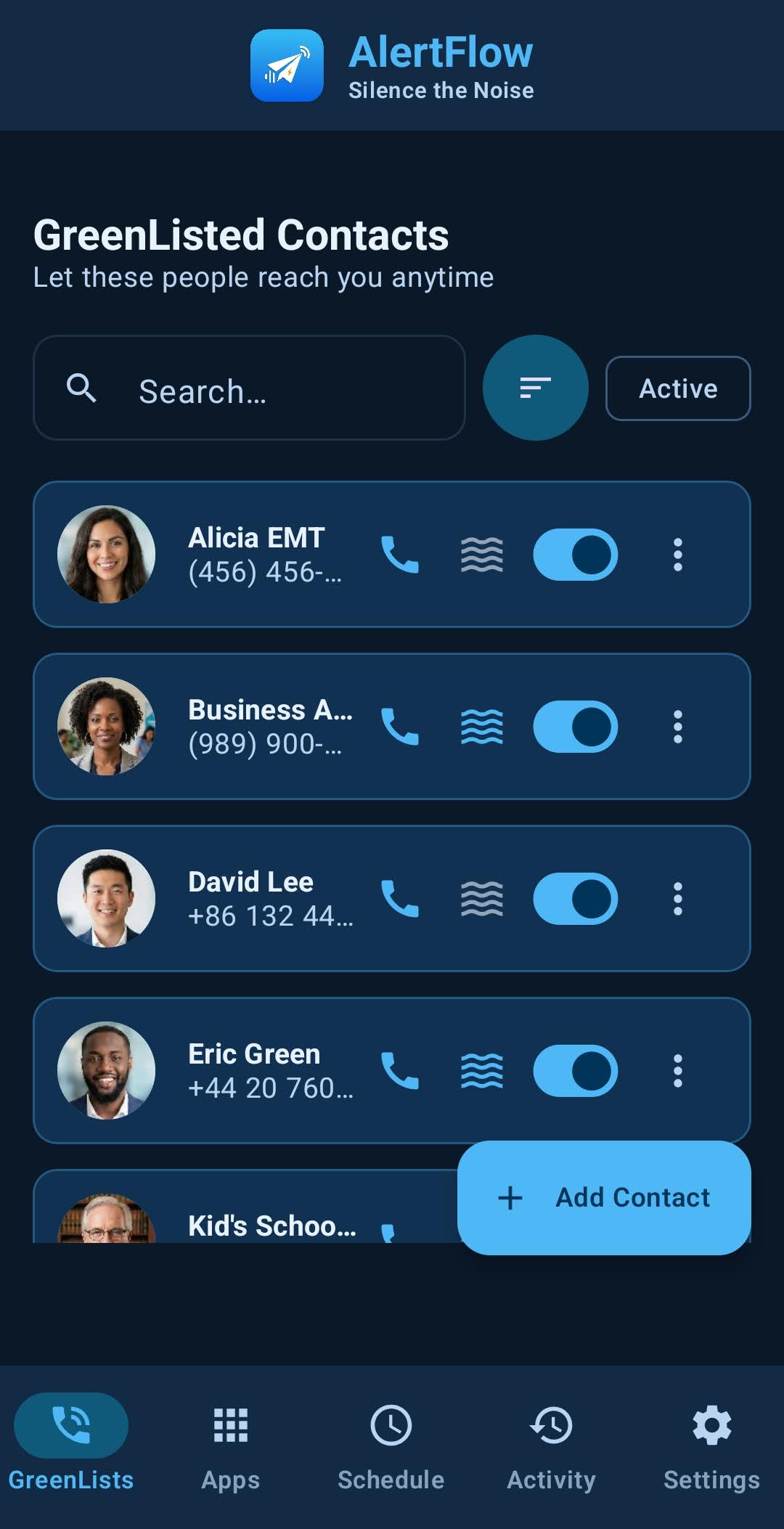784x1529 pixels.
Task: Open the Apps grid icon in bottom navigation
Action: point(229,1424)
